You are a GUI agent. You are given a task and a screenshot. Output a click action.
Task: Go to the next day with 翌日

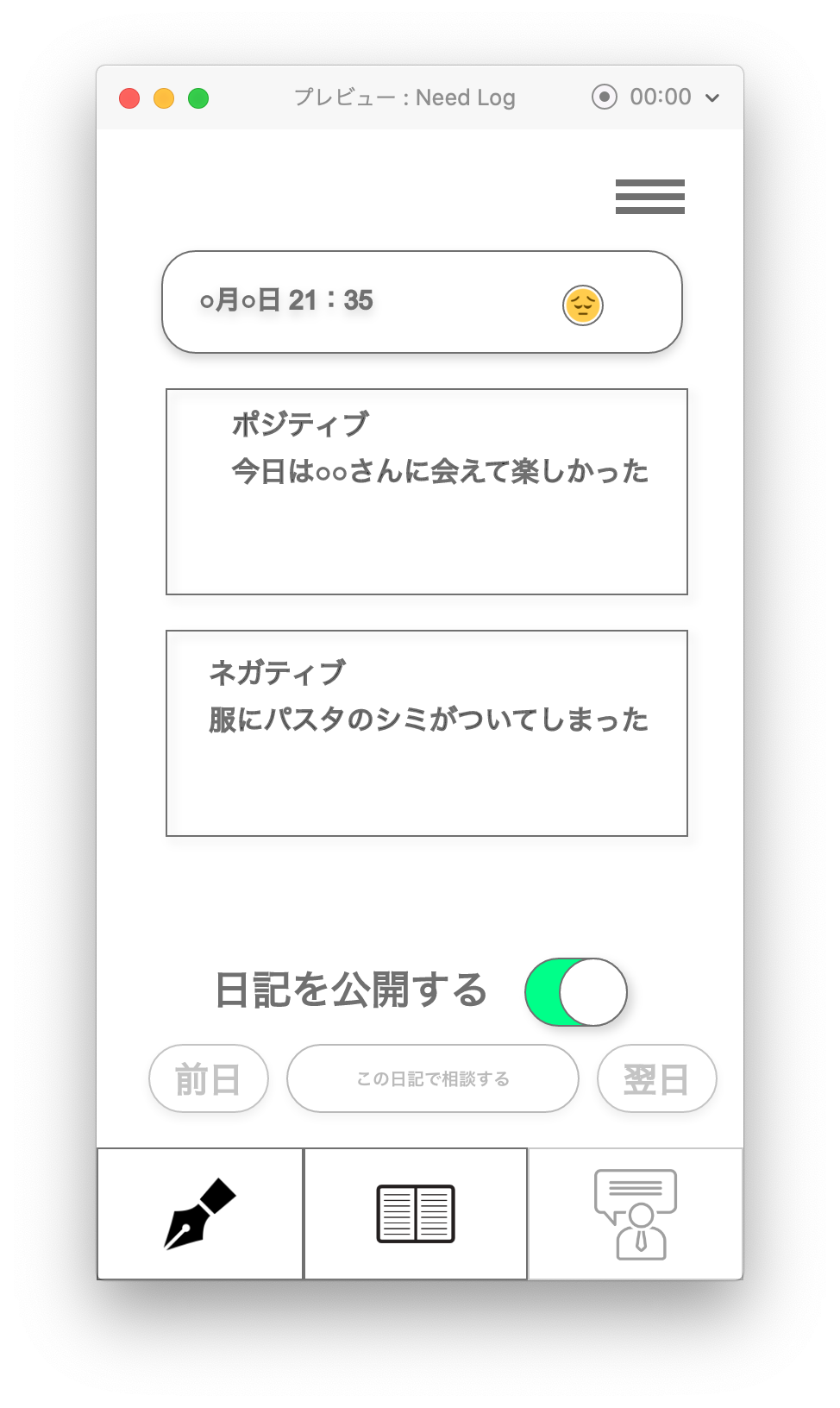click(656, 1079)
